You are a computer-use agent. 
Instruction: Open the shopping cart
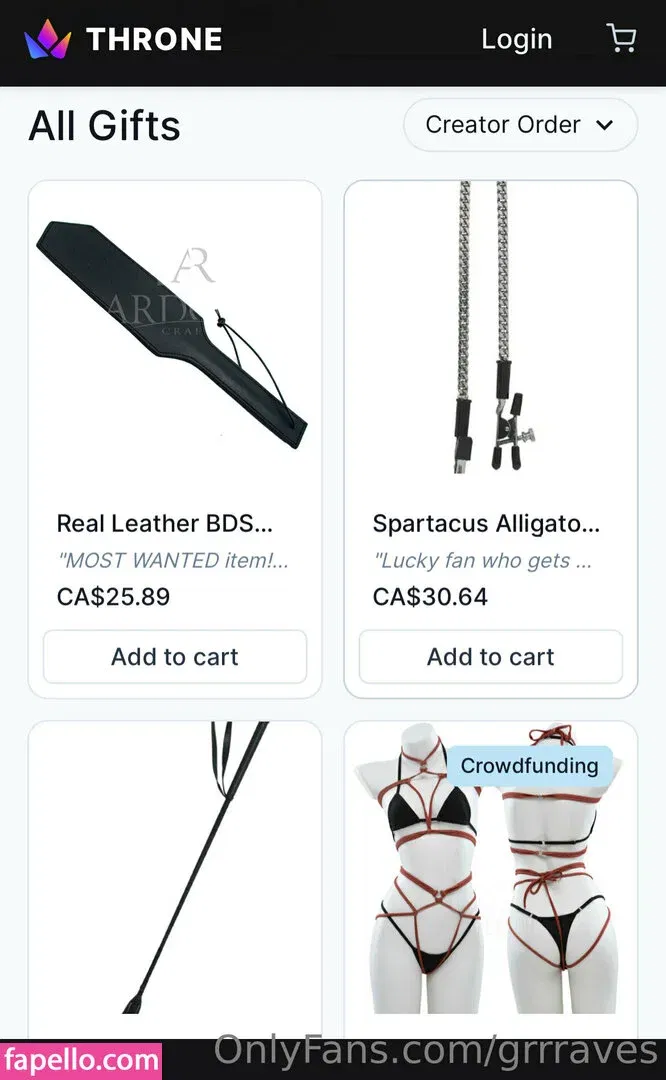pyautogui.click(x=621, y=39)
